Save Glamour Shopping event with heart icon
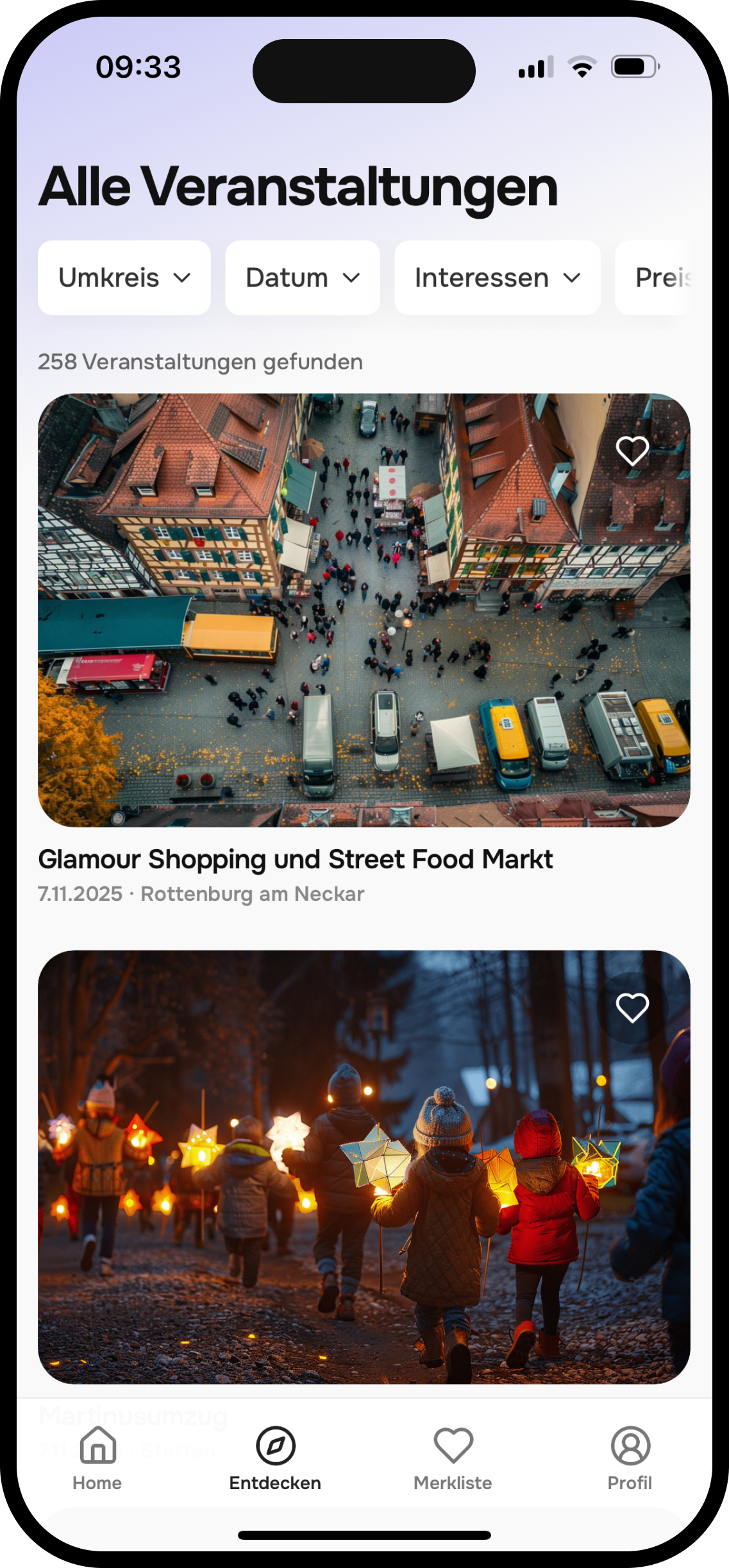The width and height of the screenshot is (729, 1568). pyautogui.click(x=632, y=451)
